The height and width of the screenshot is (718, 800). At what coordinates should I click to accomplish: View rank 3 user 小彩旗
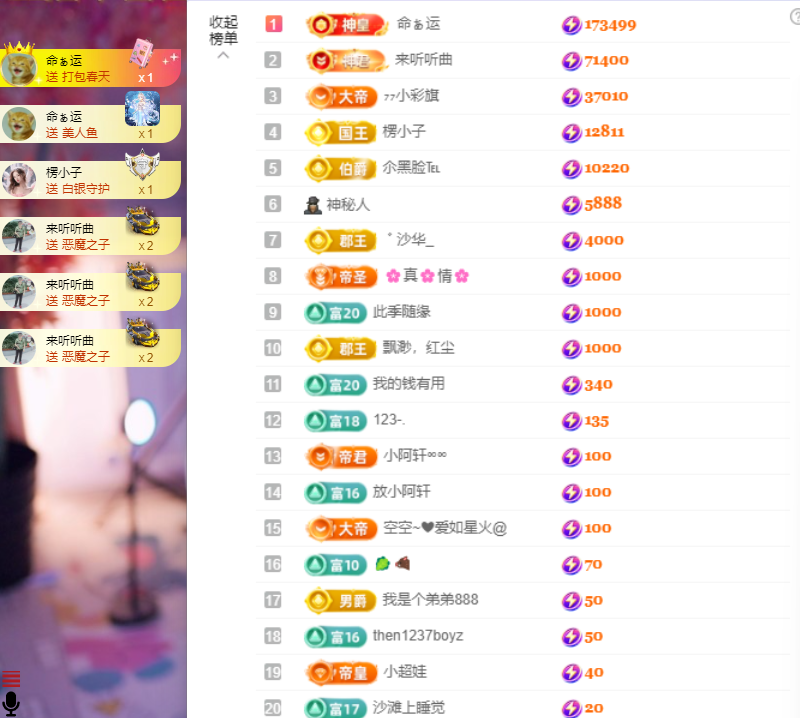pos(411,96)
